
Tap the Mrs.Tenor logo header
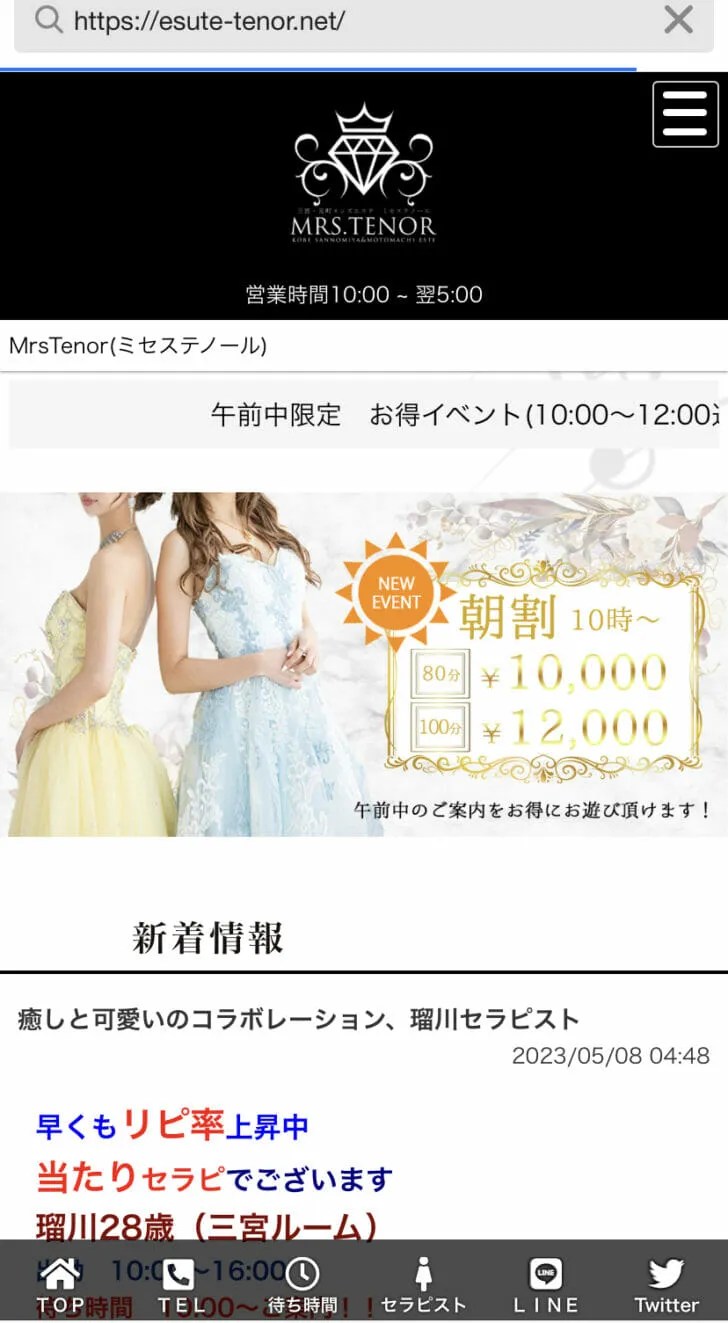point(364,175)
